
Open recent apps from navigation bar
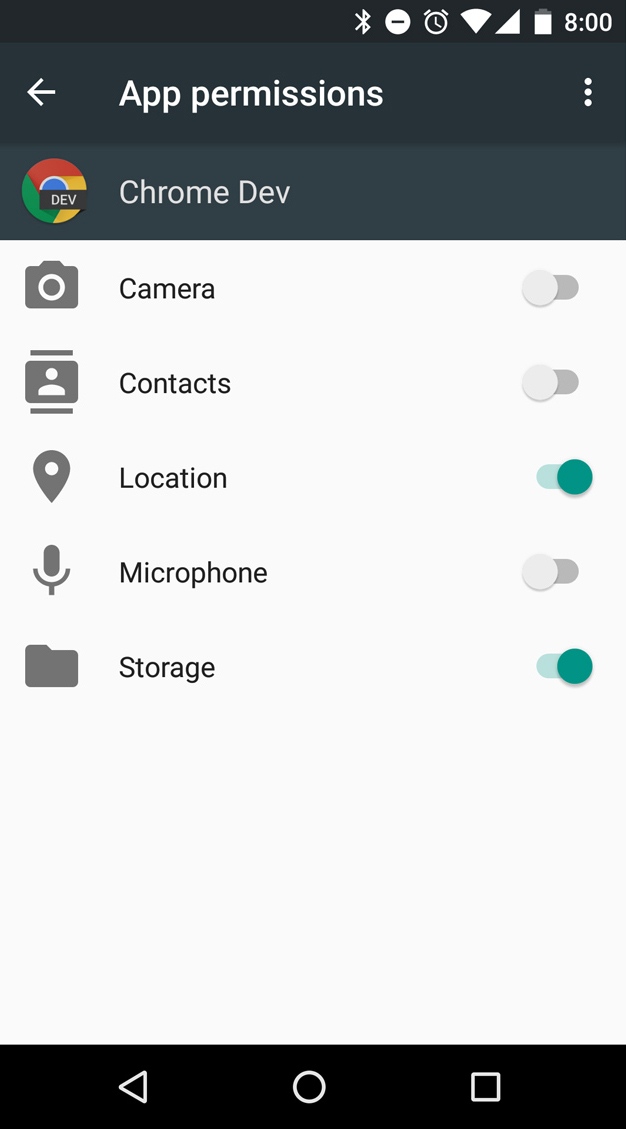tap(485, 1087)
